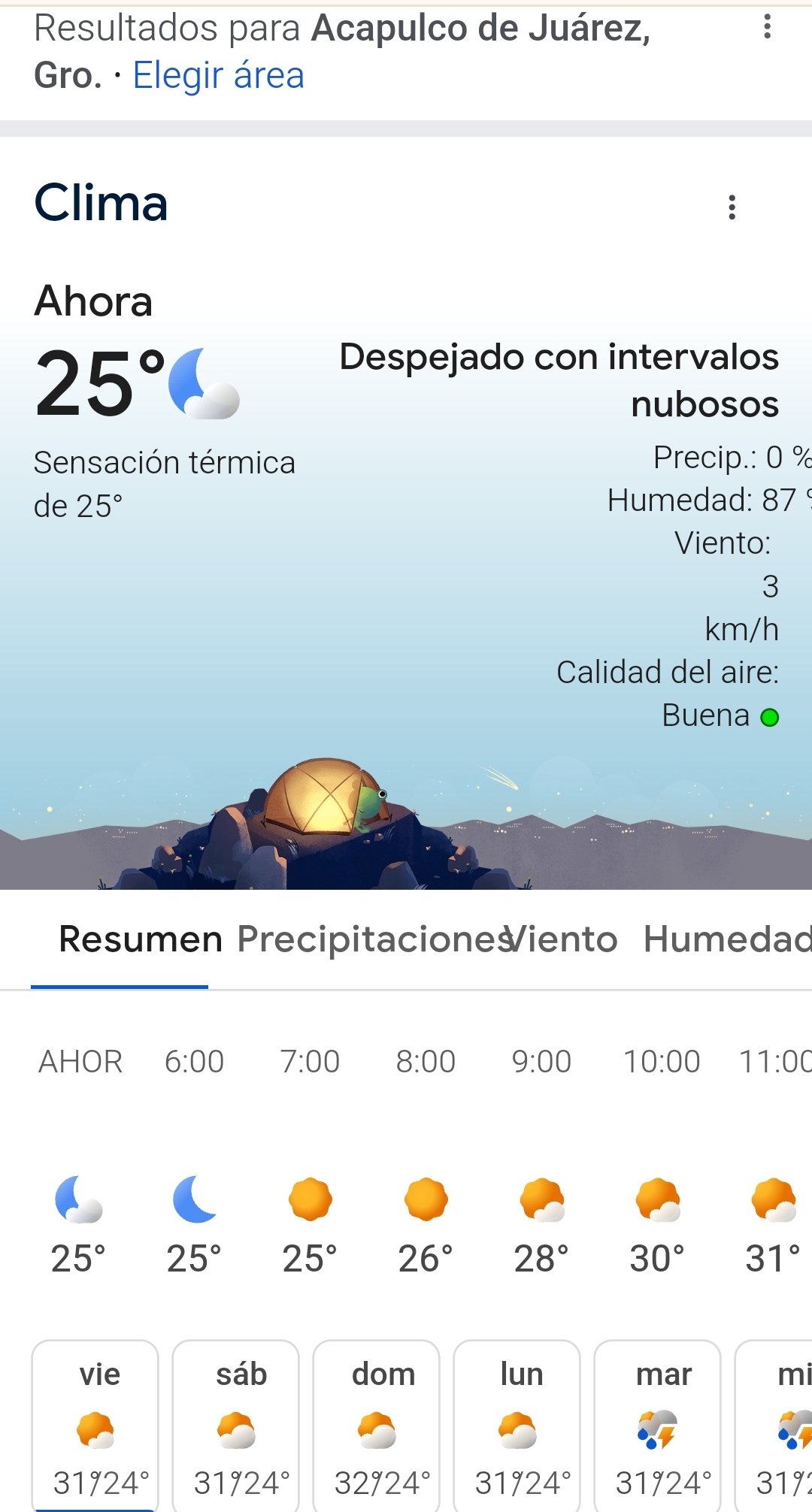The image size is (812, 1512).
Task: Switch to the Humedad tab
Action: [x=726, y=939]
